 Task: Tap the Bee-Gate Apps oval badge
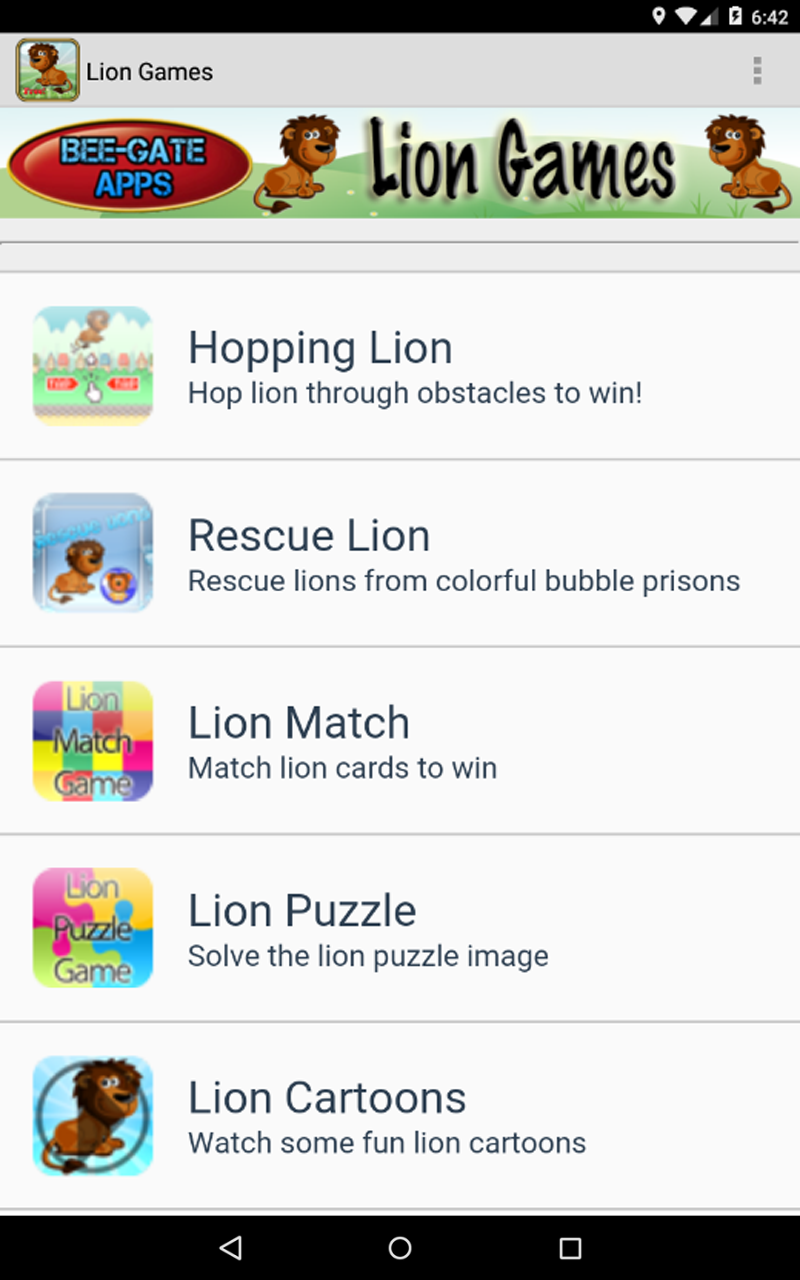[130, 162]
